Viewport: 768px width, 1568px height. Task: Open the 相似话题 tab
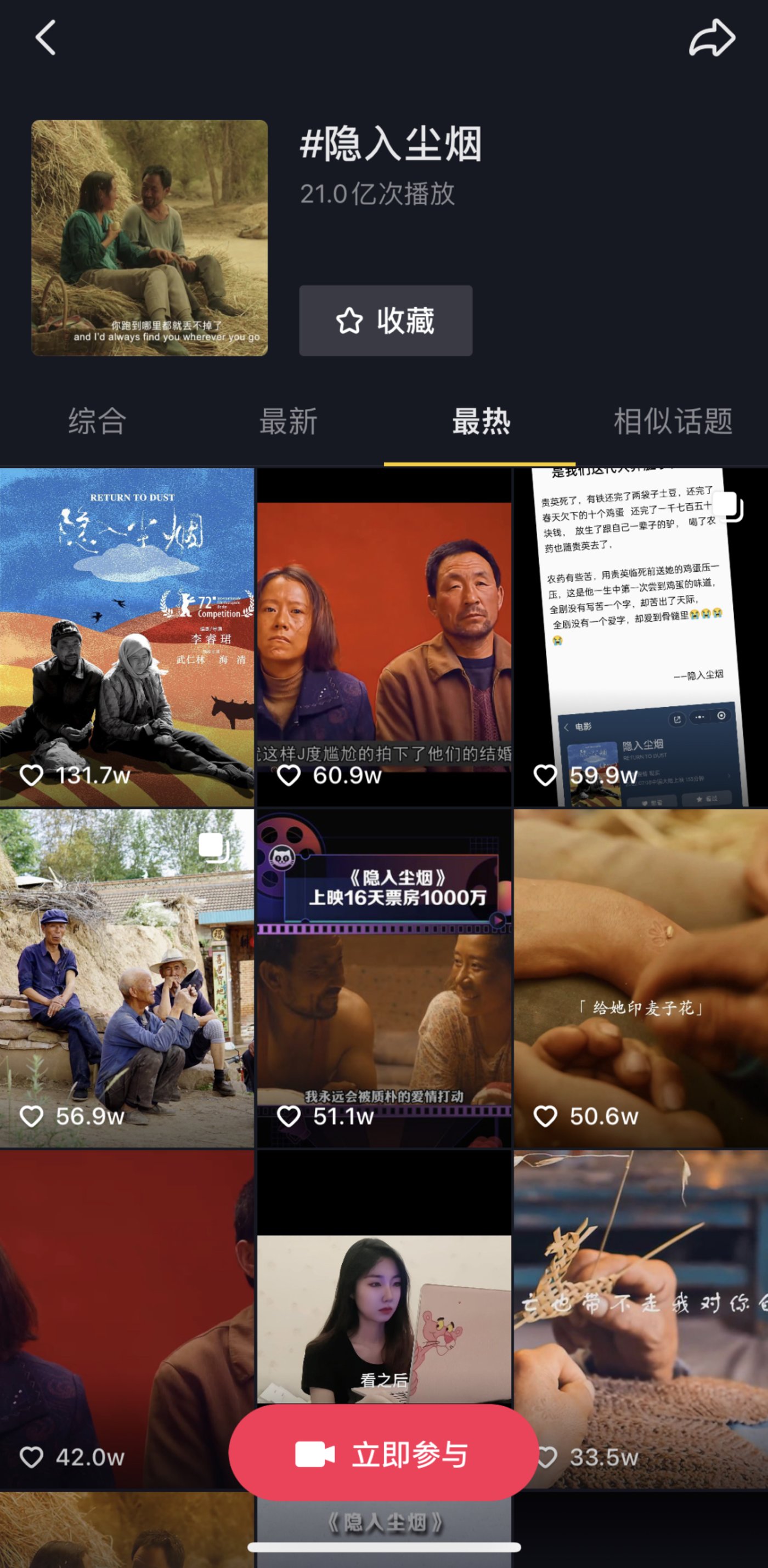[x=673, y=421]
